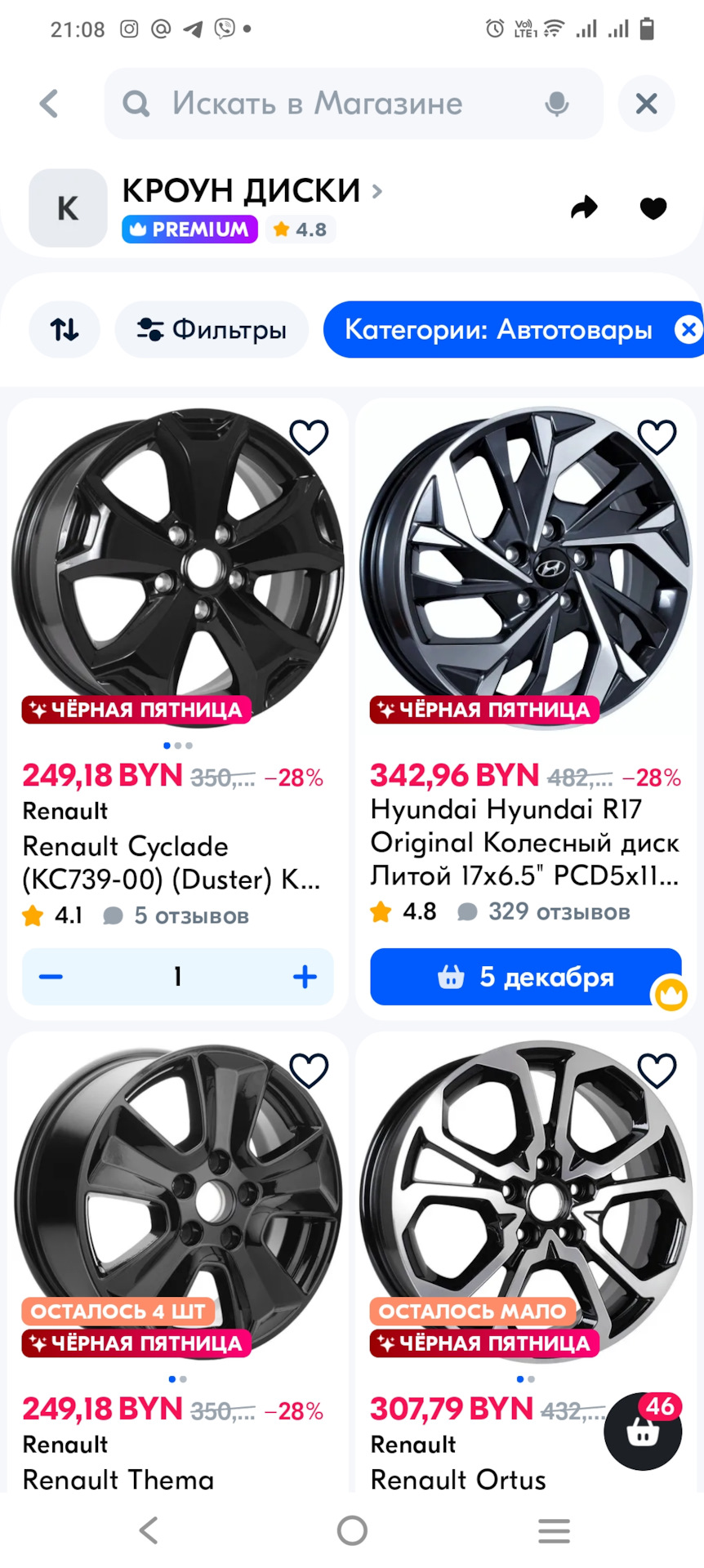Add the store to favorites with the heart

pos(653,208)
